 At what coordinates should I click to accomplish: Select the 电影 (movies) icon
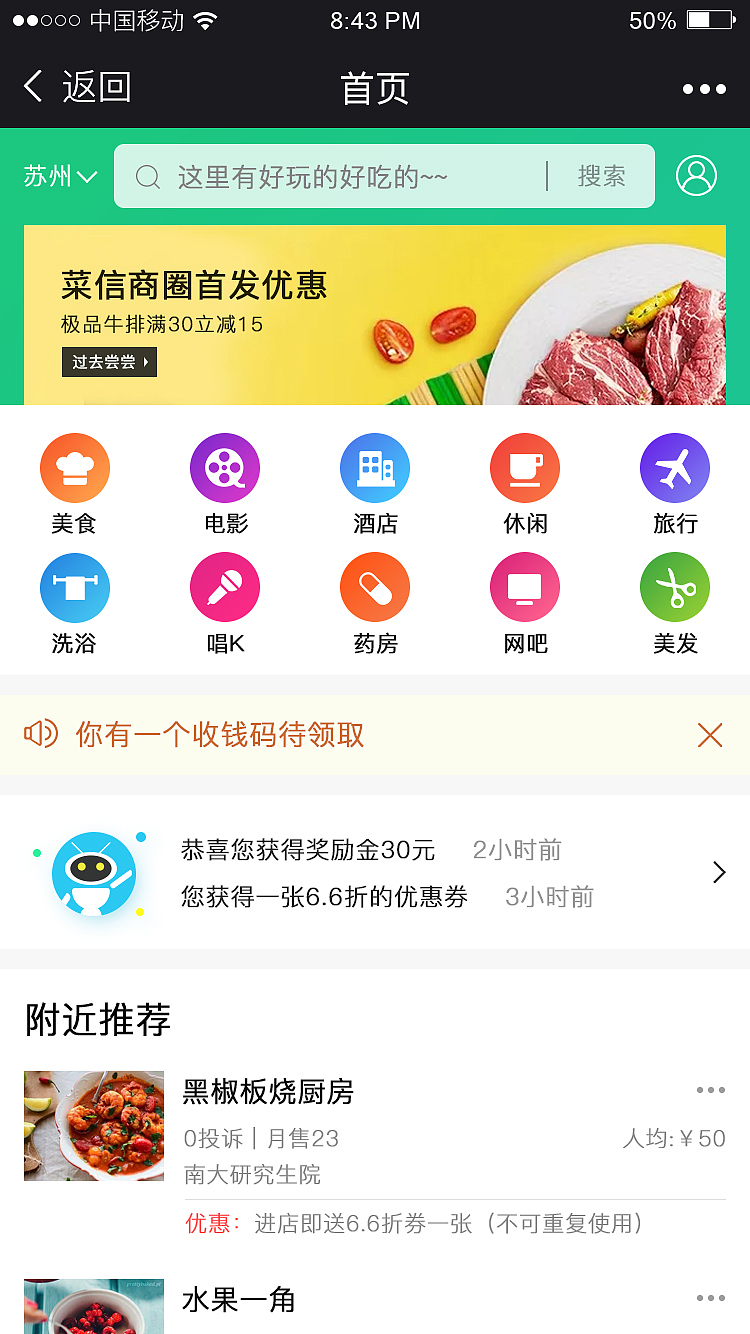pyautogui.click(x=224, y=467)
